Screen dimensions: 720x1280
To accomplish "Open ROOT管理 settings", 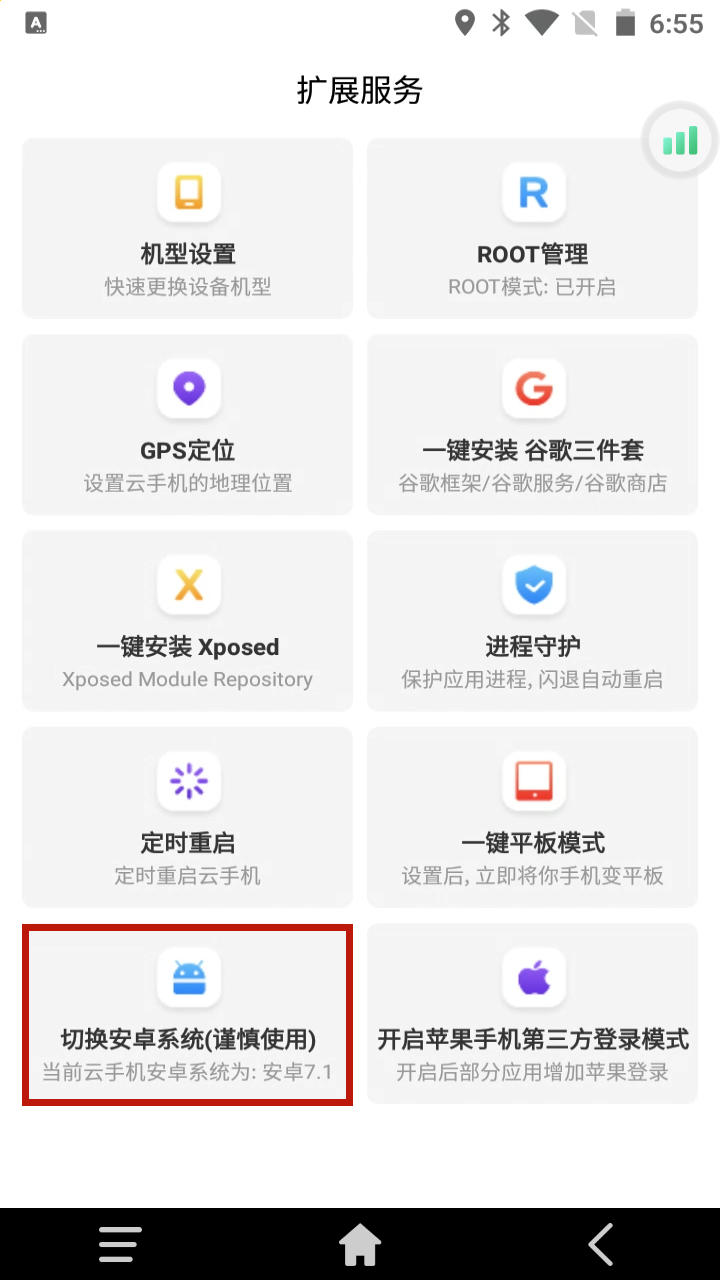I will coord(532,228).
